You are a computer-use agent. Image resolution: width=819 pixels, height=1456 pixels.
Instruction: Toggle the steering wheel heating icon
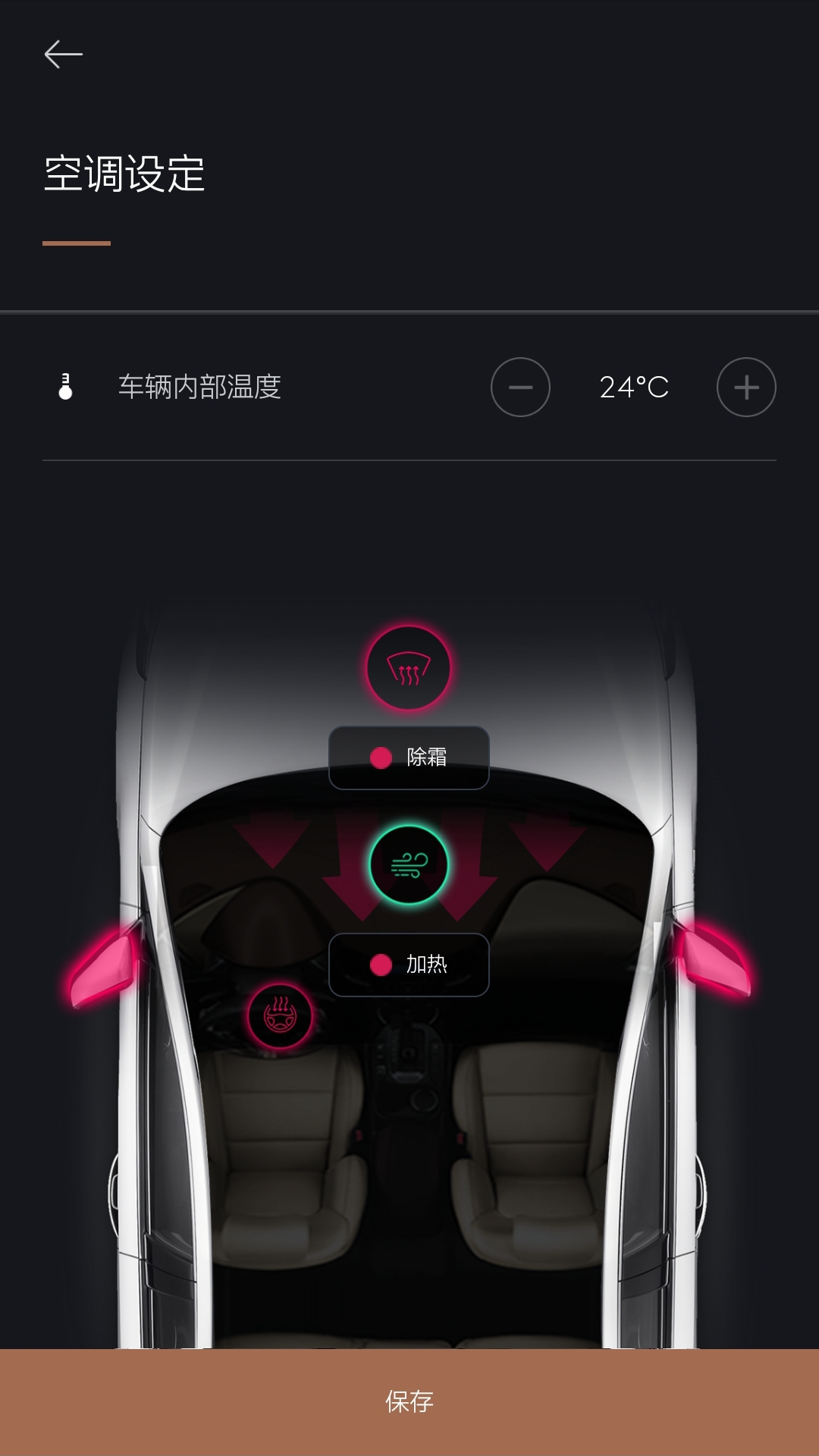[280, 1016]
